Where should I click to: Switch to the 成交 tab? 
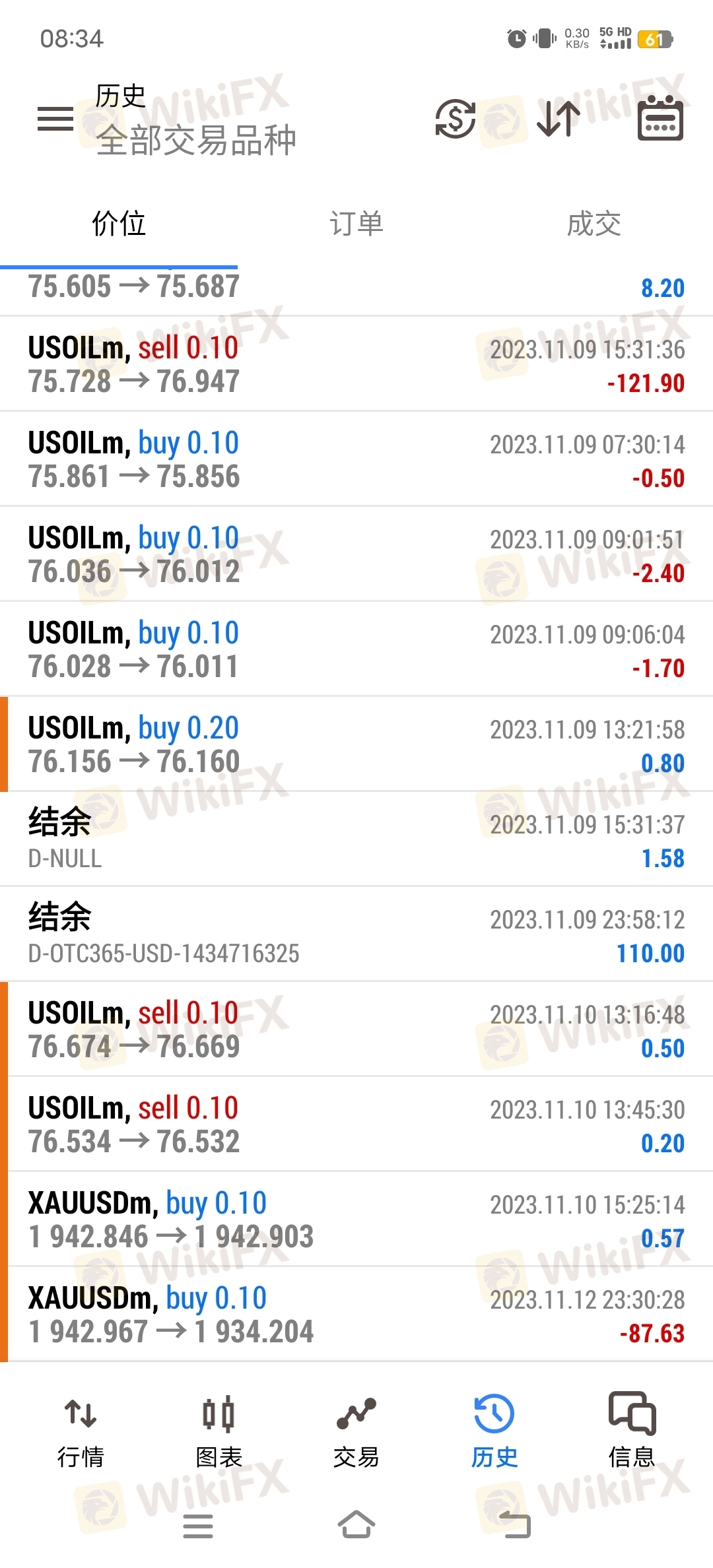coord(594,224)
